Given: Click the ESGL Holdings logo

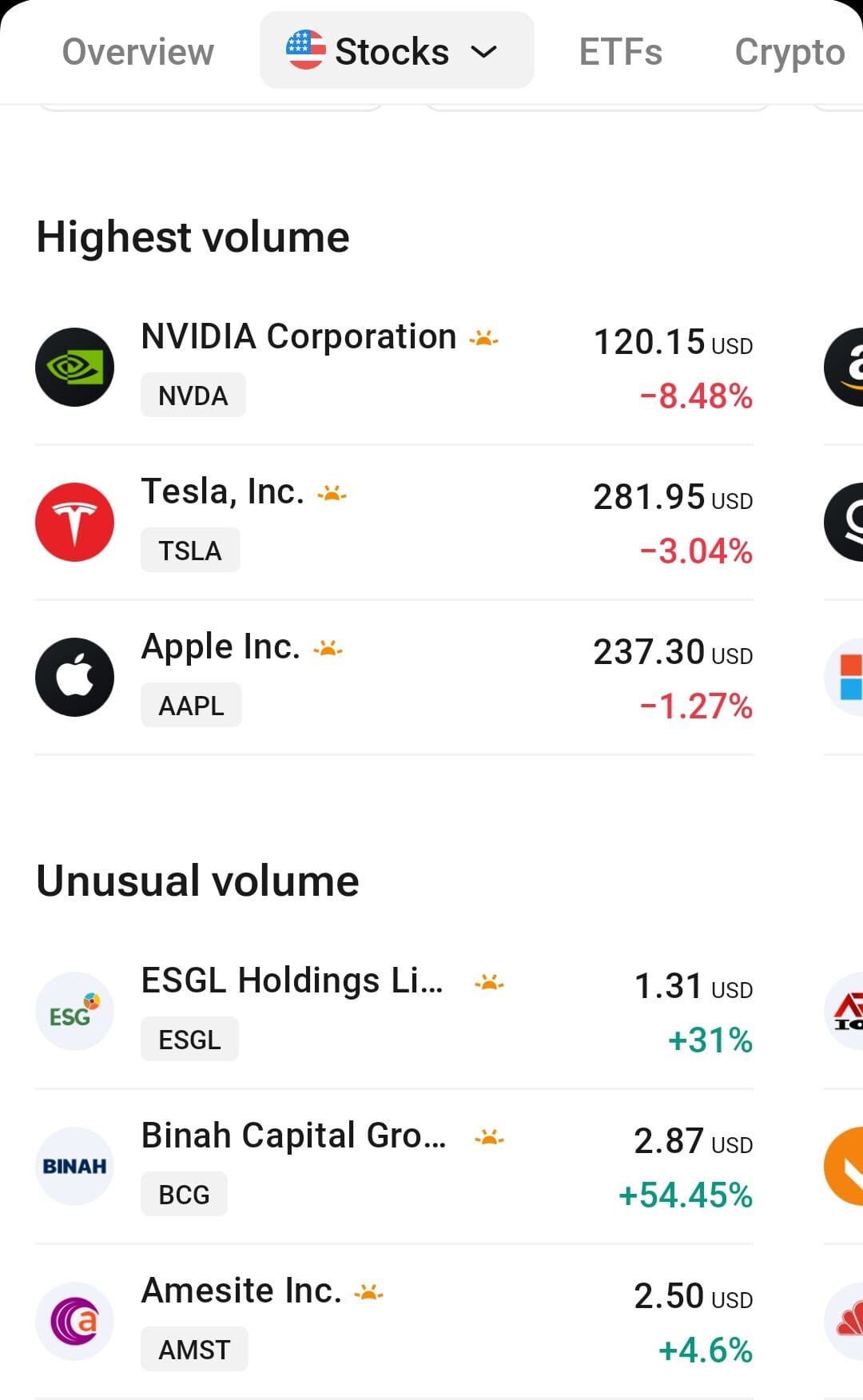Looking at the screenshot, I should (74, 1011).
